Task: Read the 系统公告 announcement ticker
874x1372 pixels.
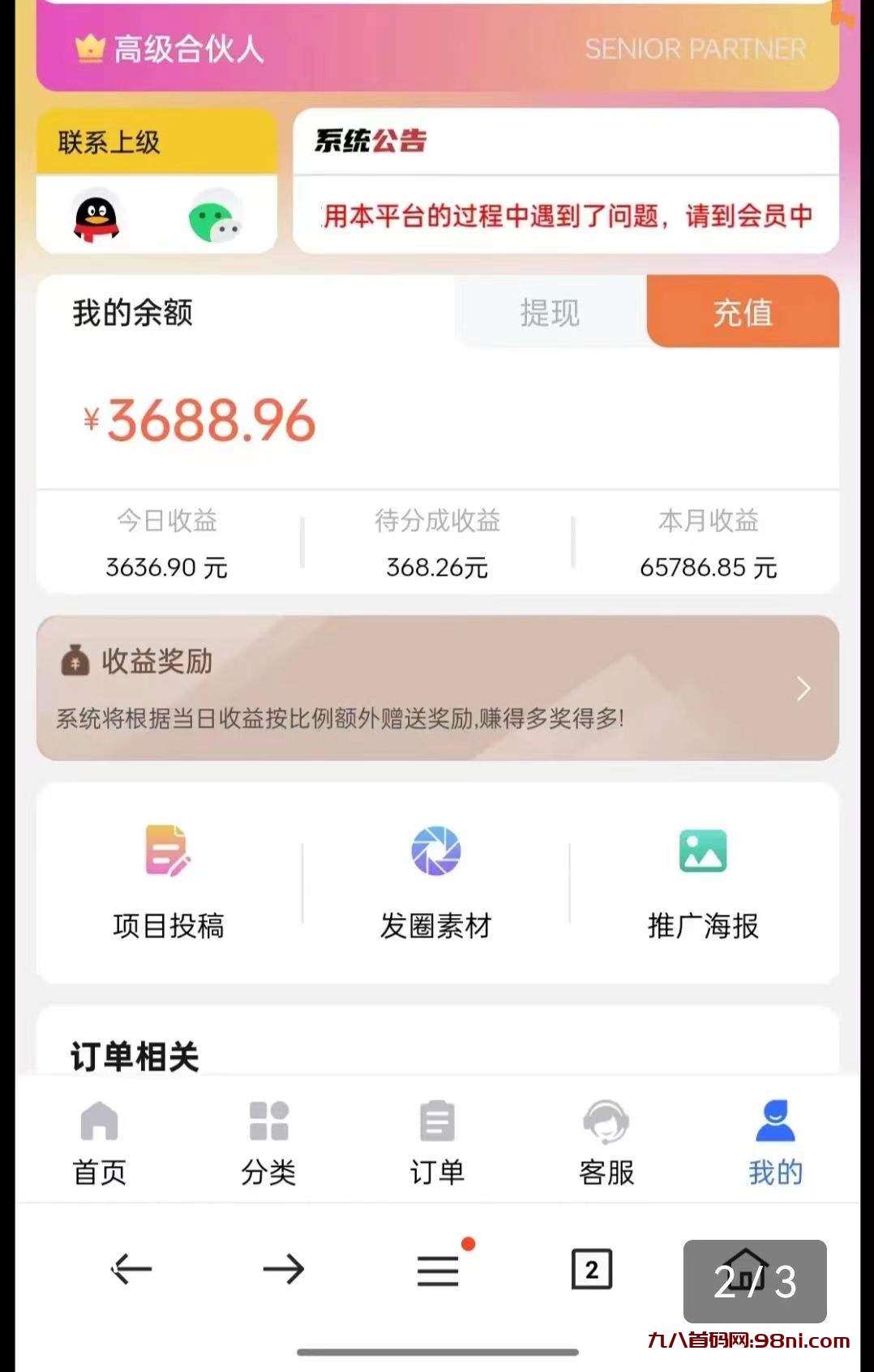Action: point(566,216)
